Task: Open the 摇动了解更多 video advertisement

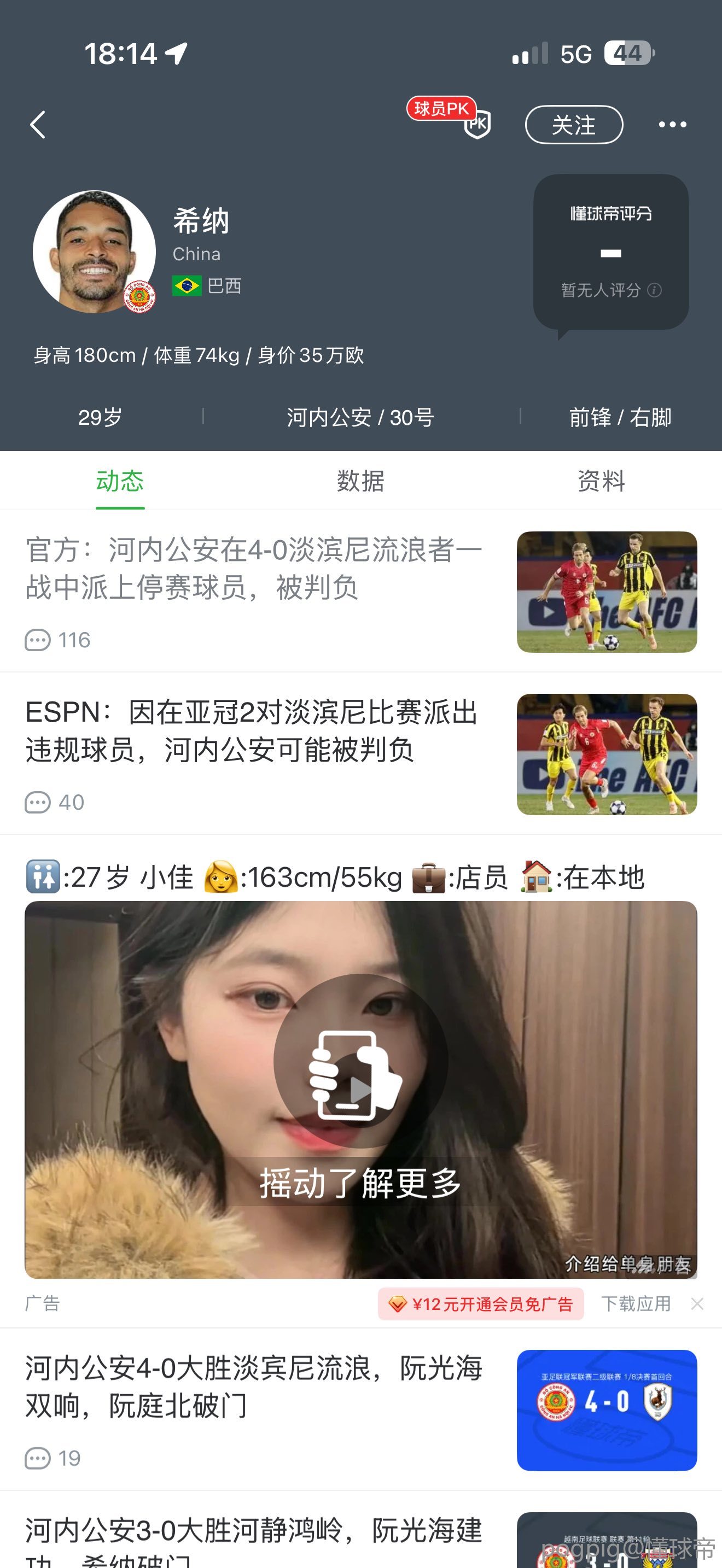Action: point(360,1089)
